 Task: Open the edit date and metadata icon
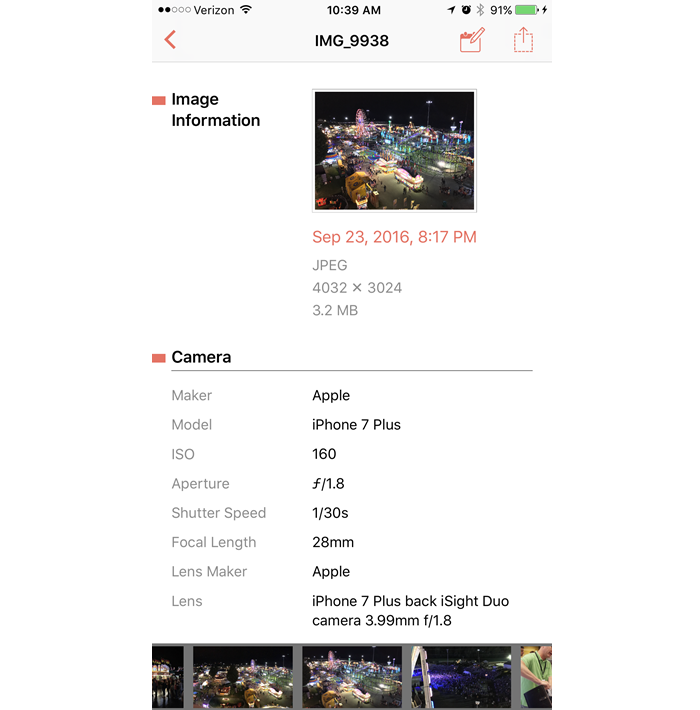pyautogui.click(x=471, y=40)
